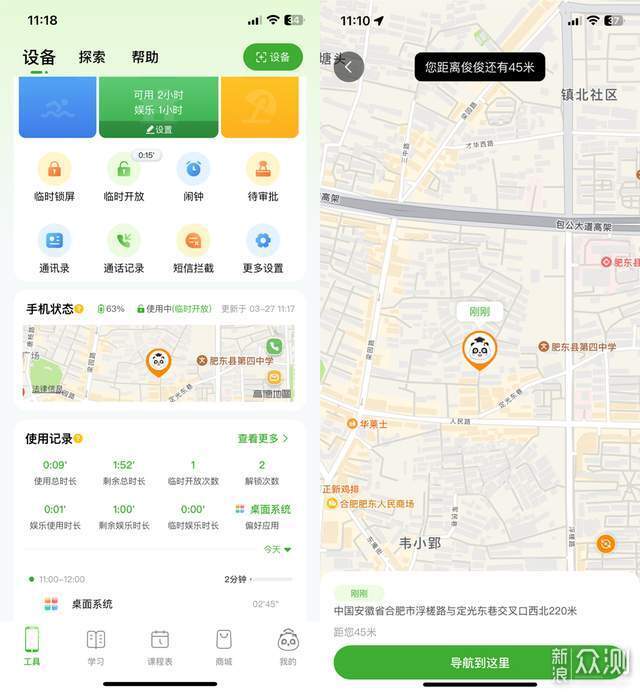Switch to the 探索 tab
The width and height of the screenshot is (640, 693).
(92, 57)
